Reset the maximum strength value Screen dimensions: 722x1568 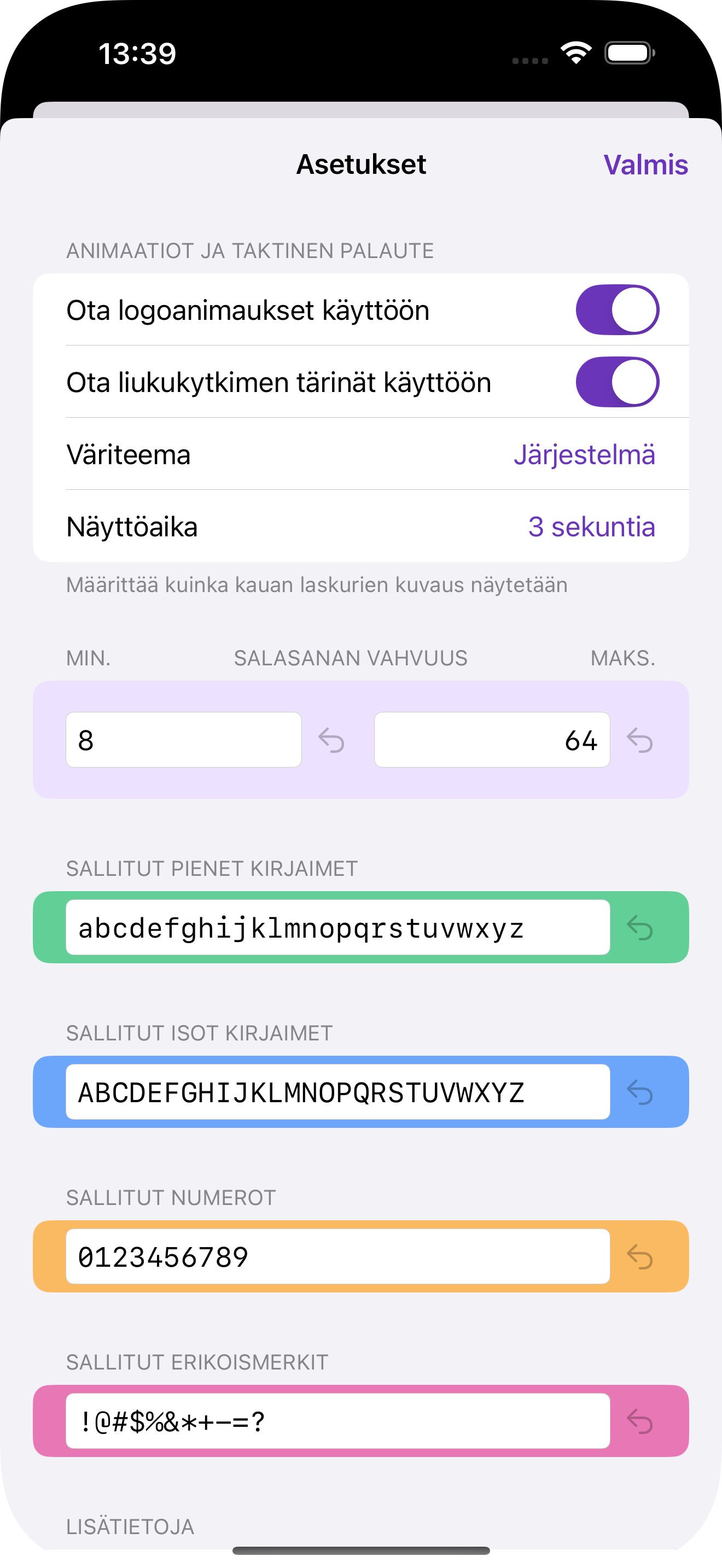click(639, 741)
